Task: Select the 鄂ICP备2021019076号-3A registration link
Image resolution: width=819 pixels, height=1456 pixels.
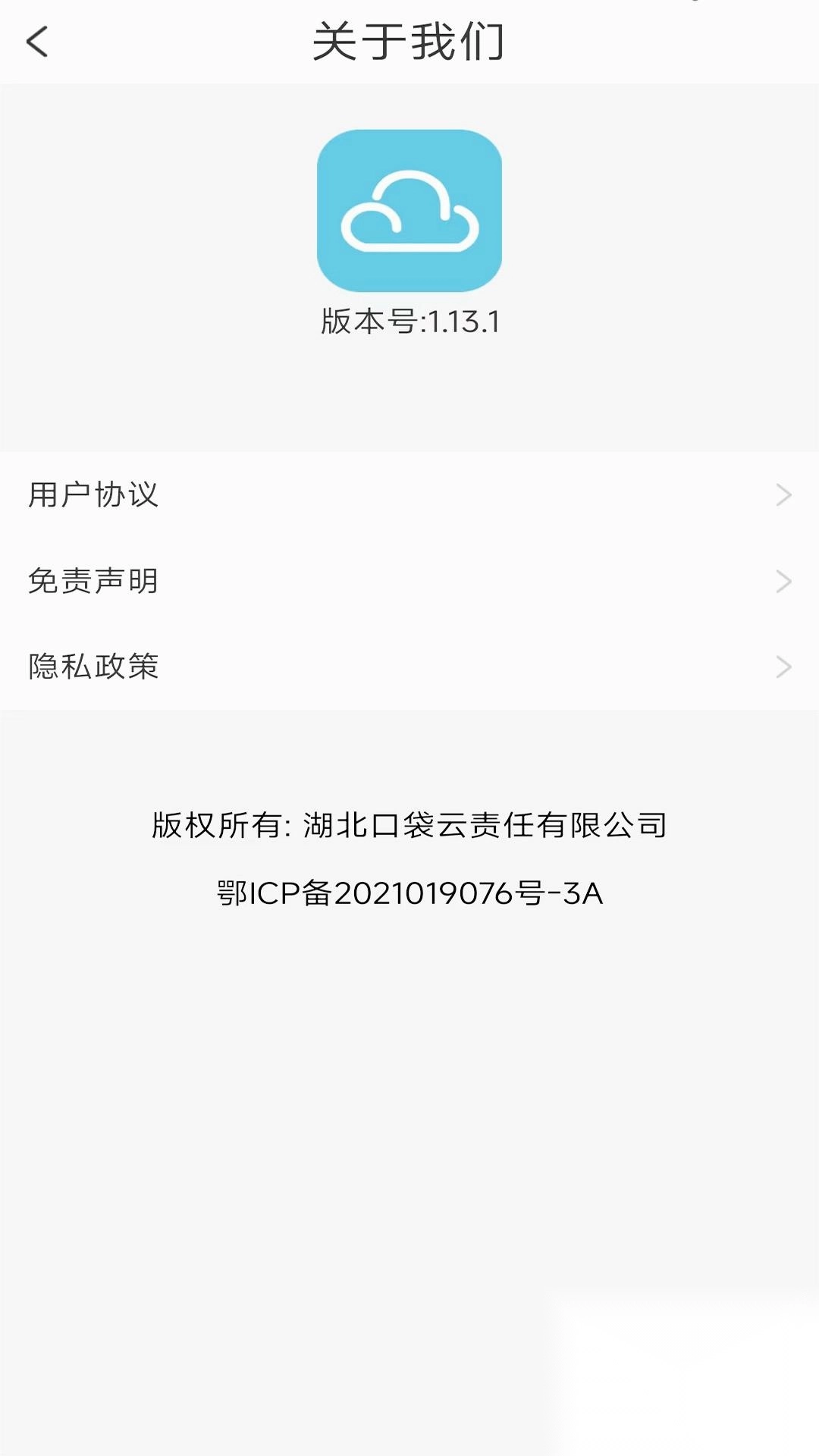Action: point(409,893)
